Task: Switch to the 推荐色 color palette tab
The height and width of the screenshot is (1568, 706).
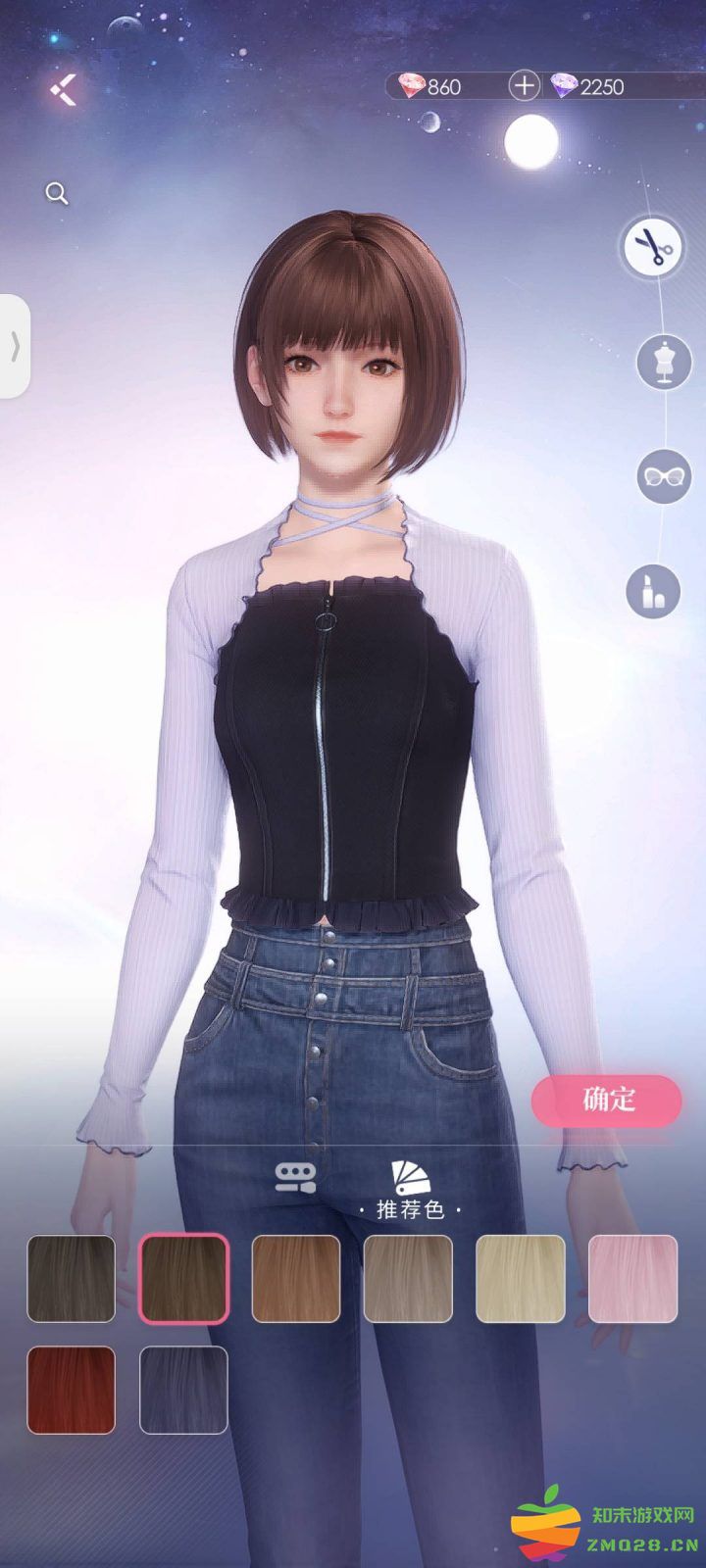Action: click(x=410, y=1188)
